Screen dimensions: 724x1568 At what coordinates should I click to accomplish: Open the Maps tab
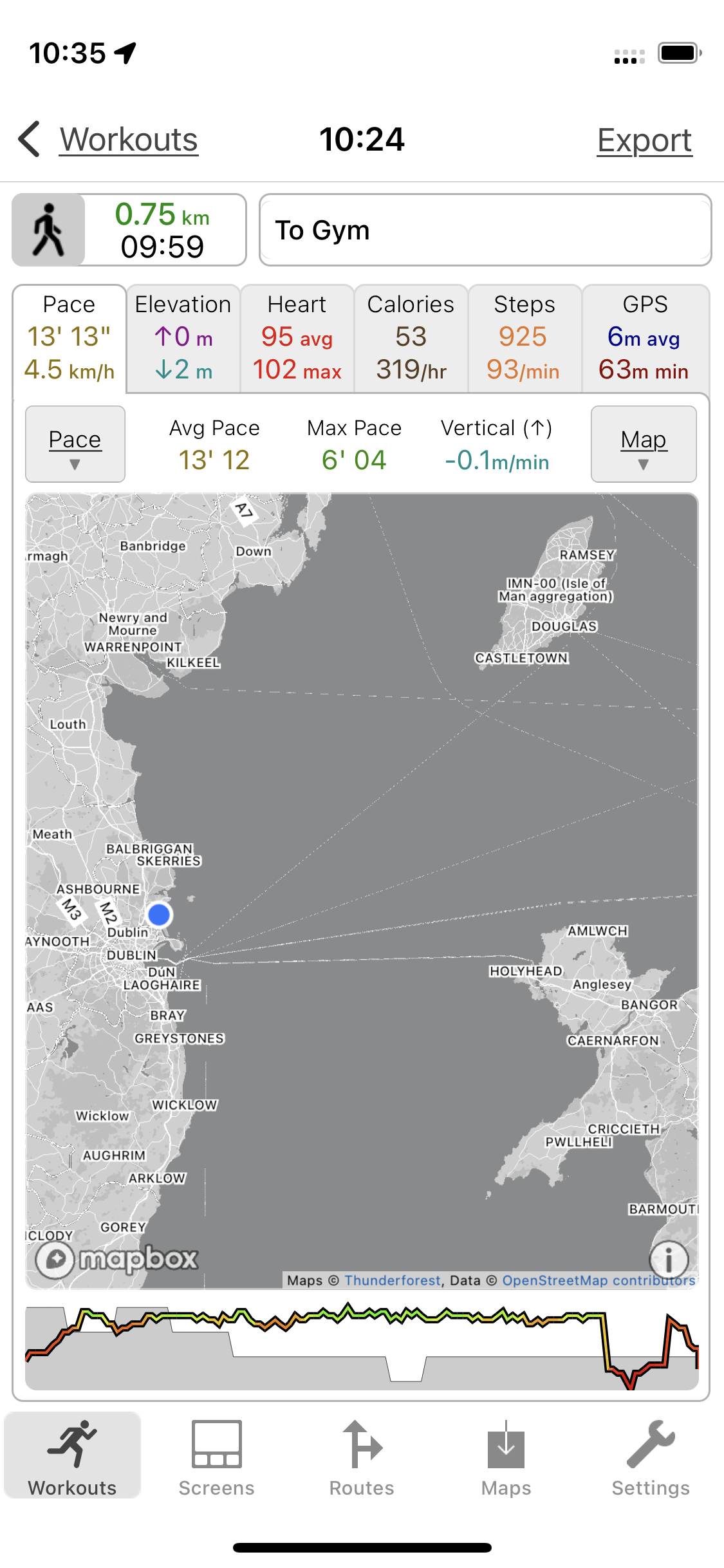506,1457
